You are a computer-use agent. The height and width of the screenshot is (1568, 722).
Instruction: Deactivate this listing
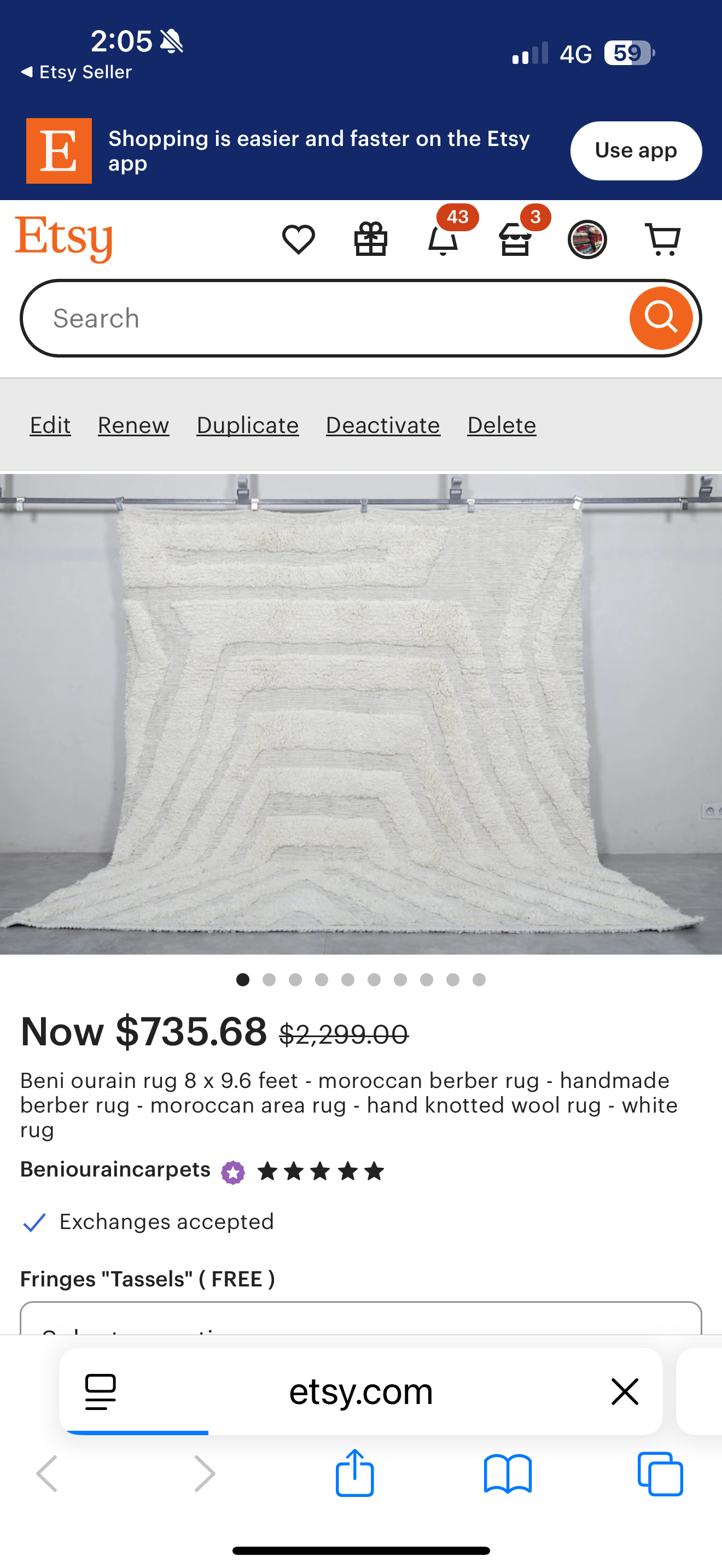point(383,425)
